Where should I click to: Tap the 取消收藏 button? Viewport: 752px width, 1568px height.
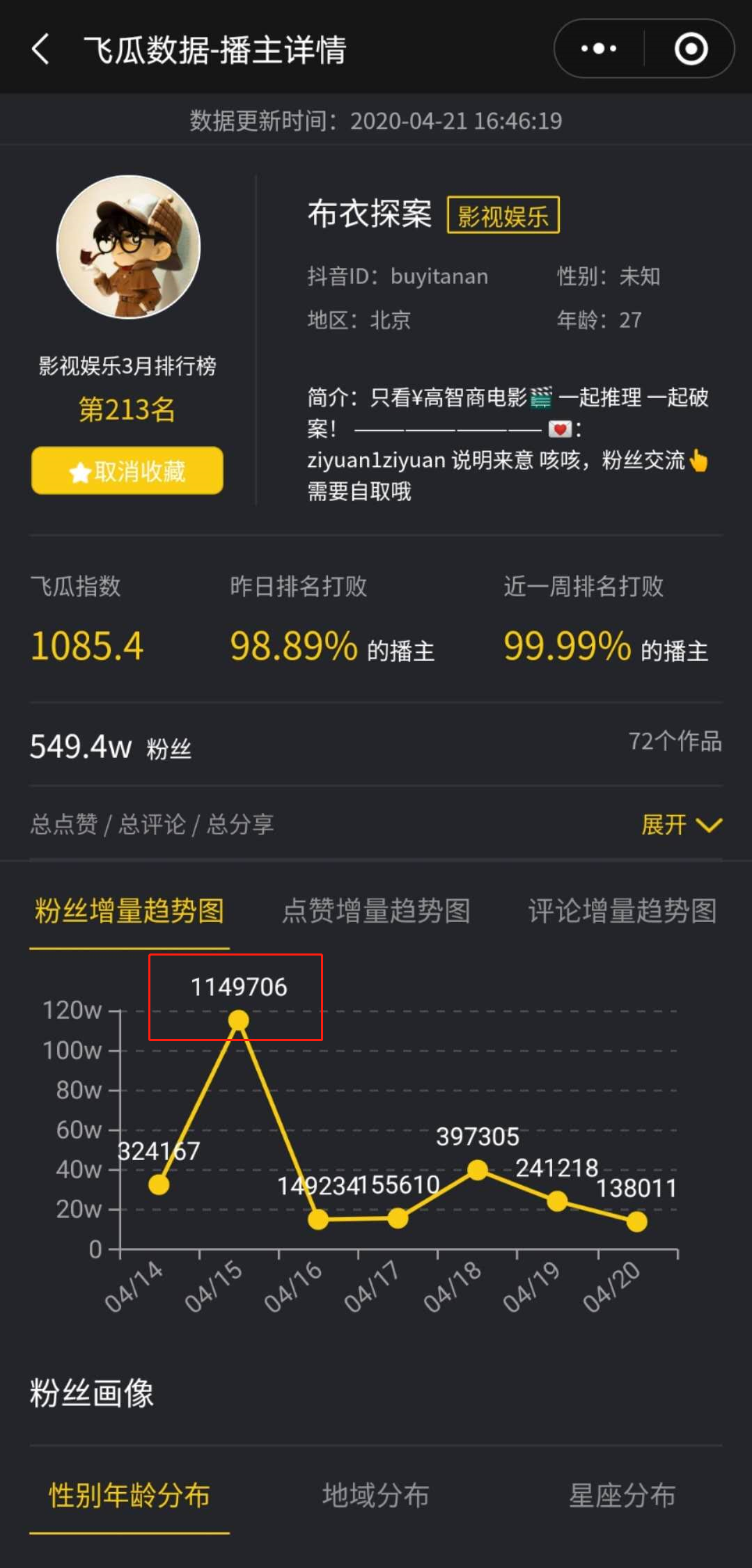tap(127, 471)
